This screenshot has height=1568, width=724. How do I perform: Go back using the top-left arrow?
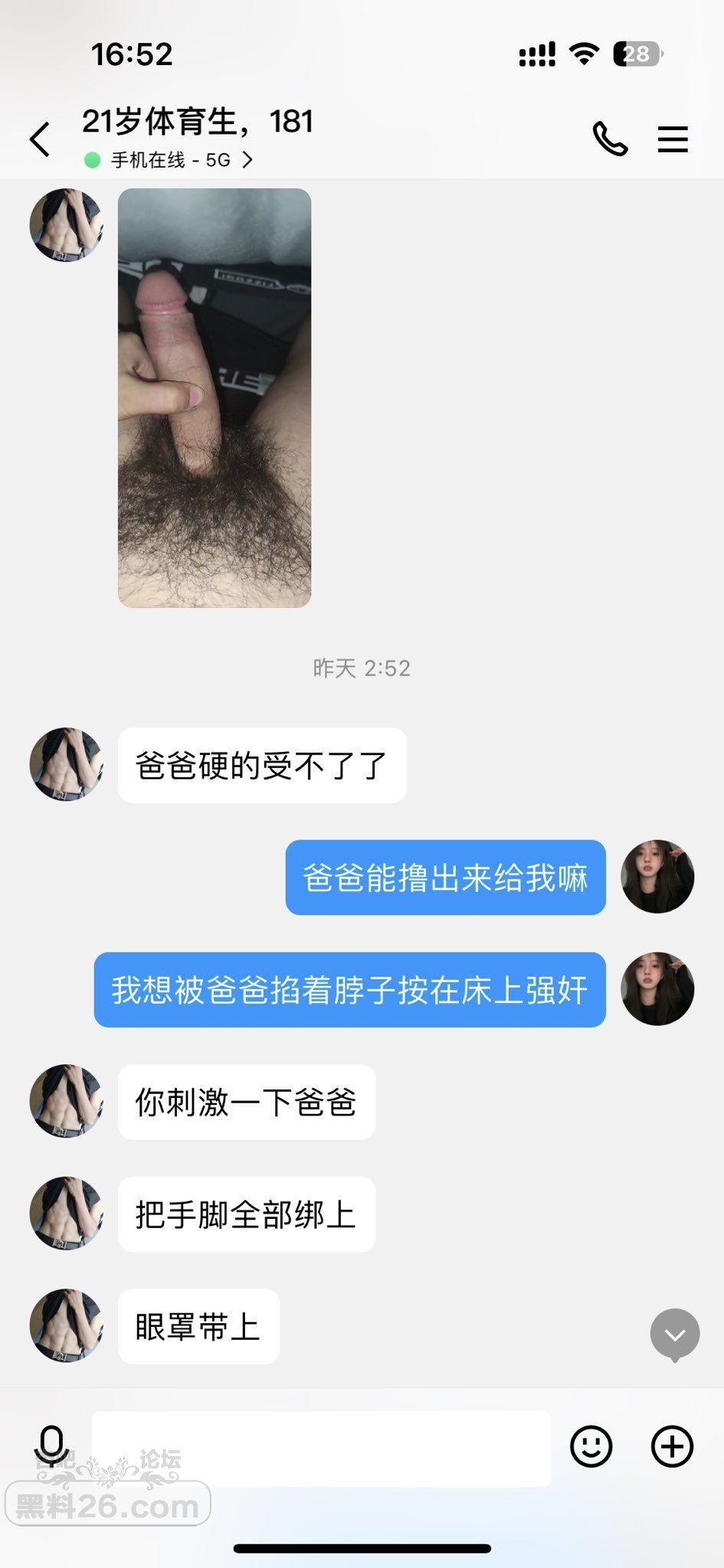40,139
